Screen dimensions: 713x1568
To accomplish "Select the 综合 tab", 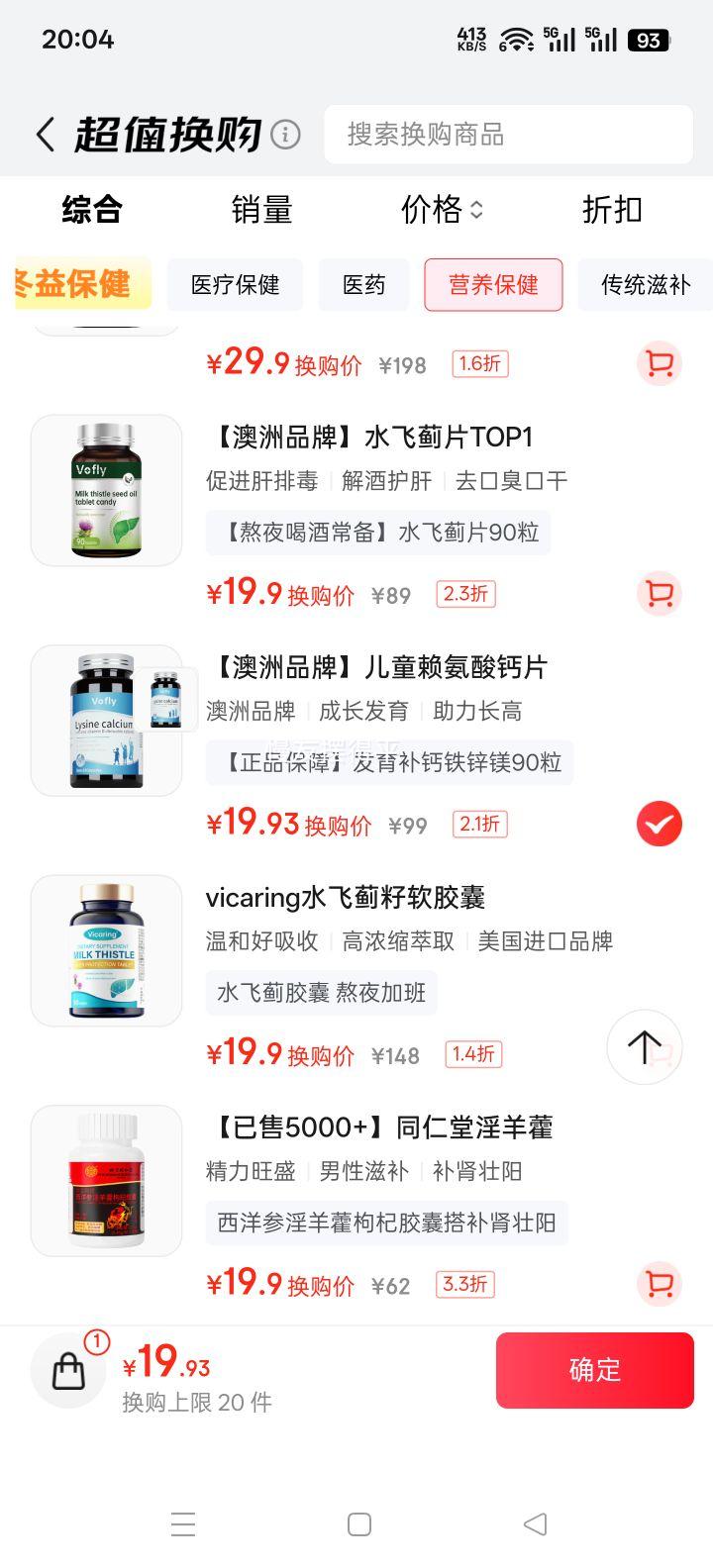I will tap(92, 210).
